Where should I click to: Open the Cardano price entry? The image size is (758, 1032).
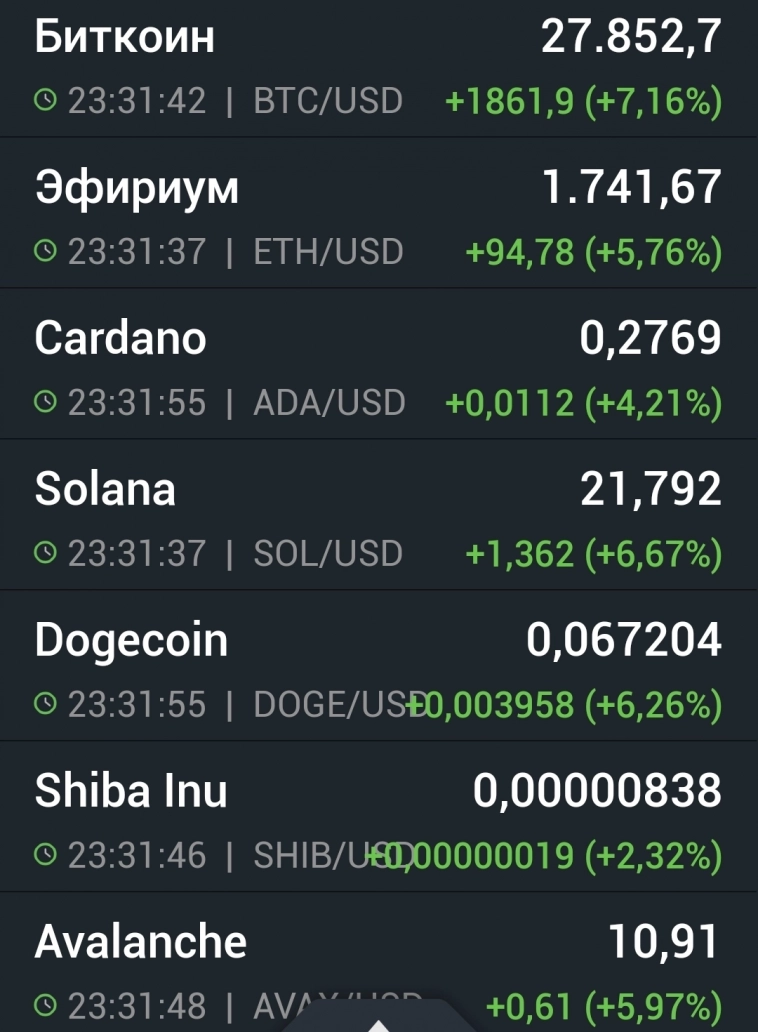click(379, 362)
